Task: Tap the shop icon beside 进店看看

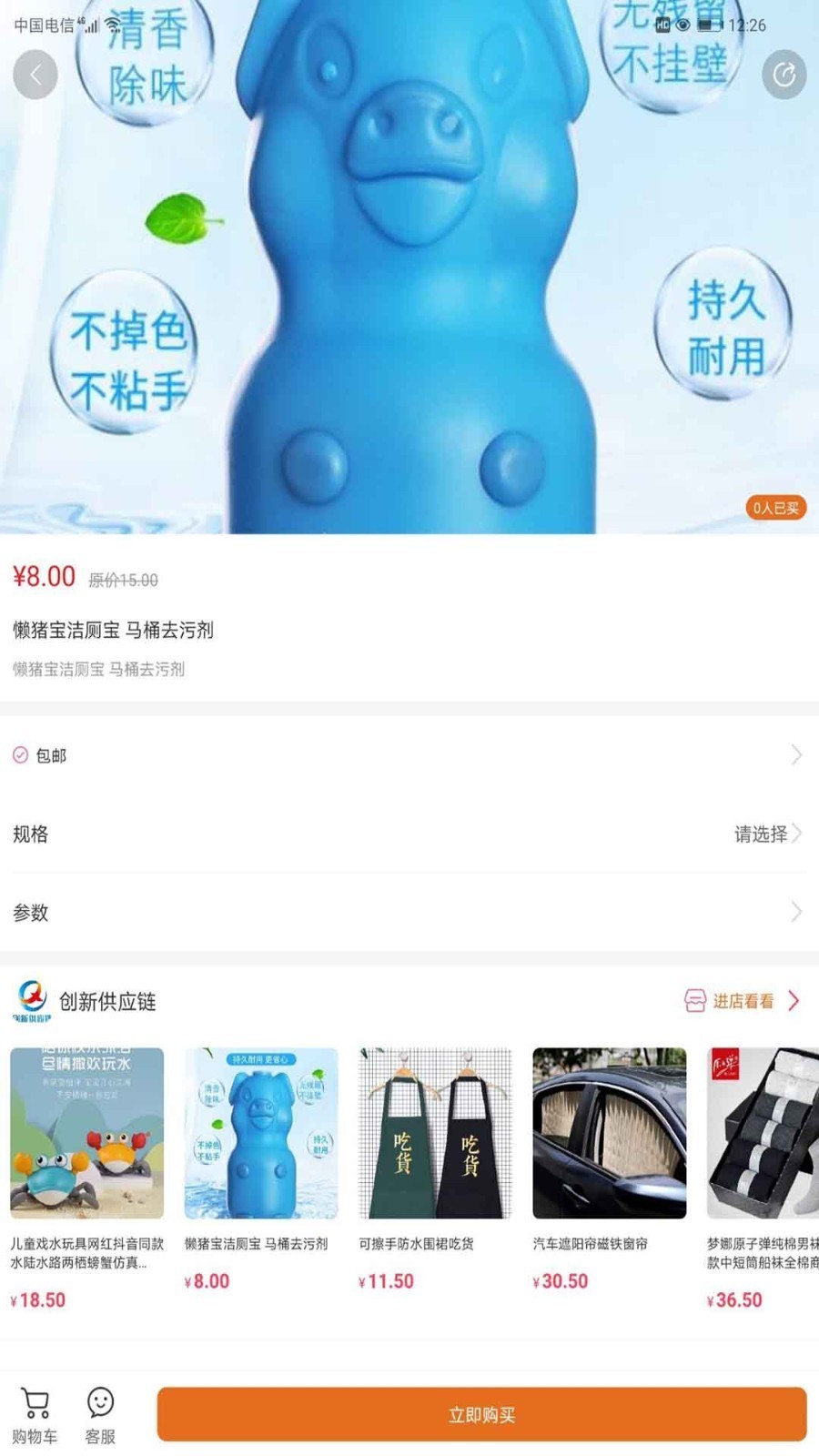Action: (693, 1001)
